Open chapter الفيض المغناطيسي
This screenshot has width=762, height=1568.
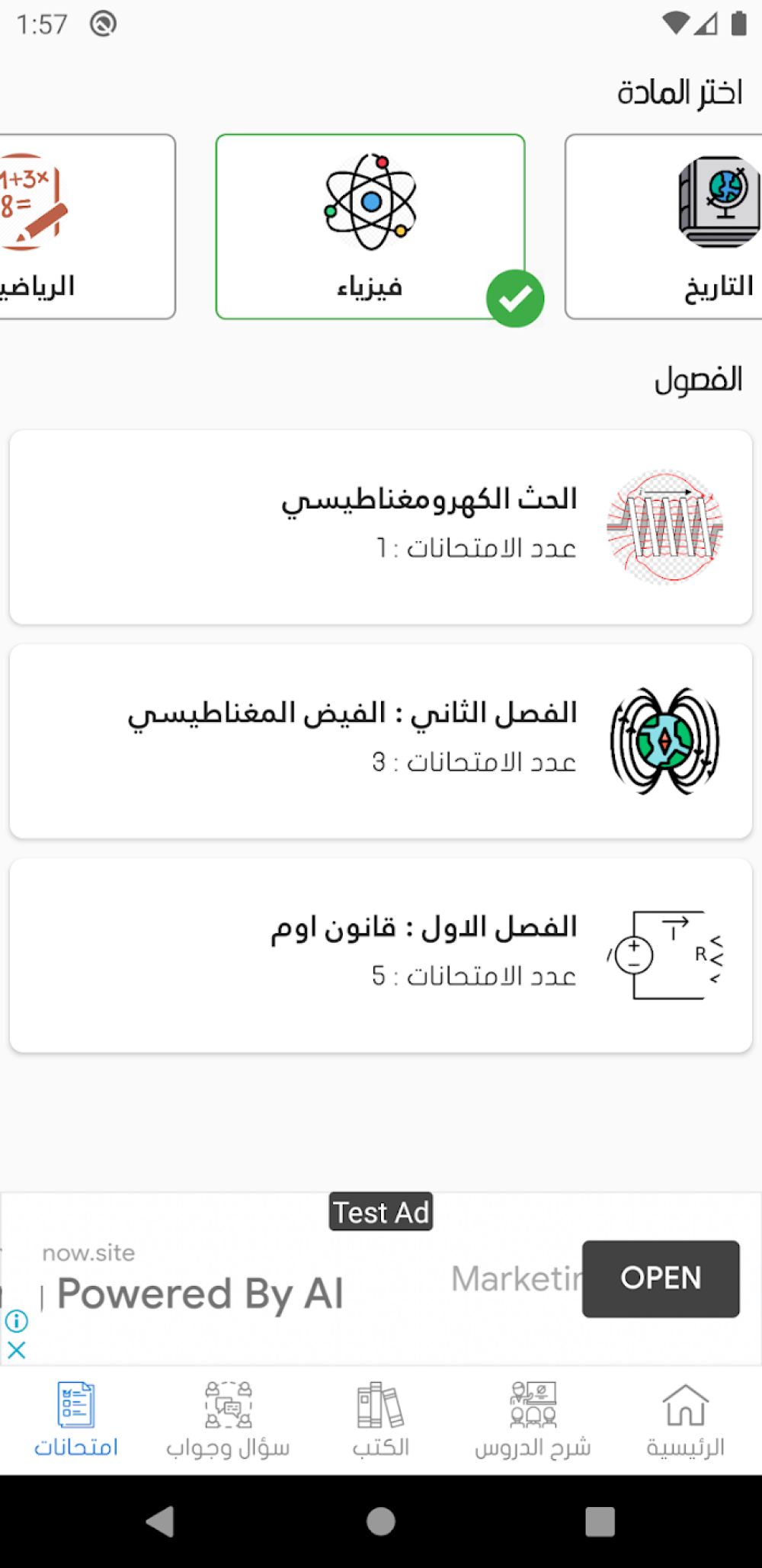tap(381, 741)
